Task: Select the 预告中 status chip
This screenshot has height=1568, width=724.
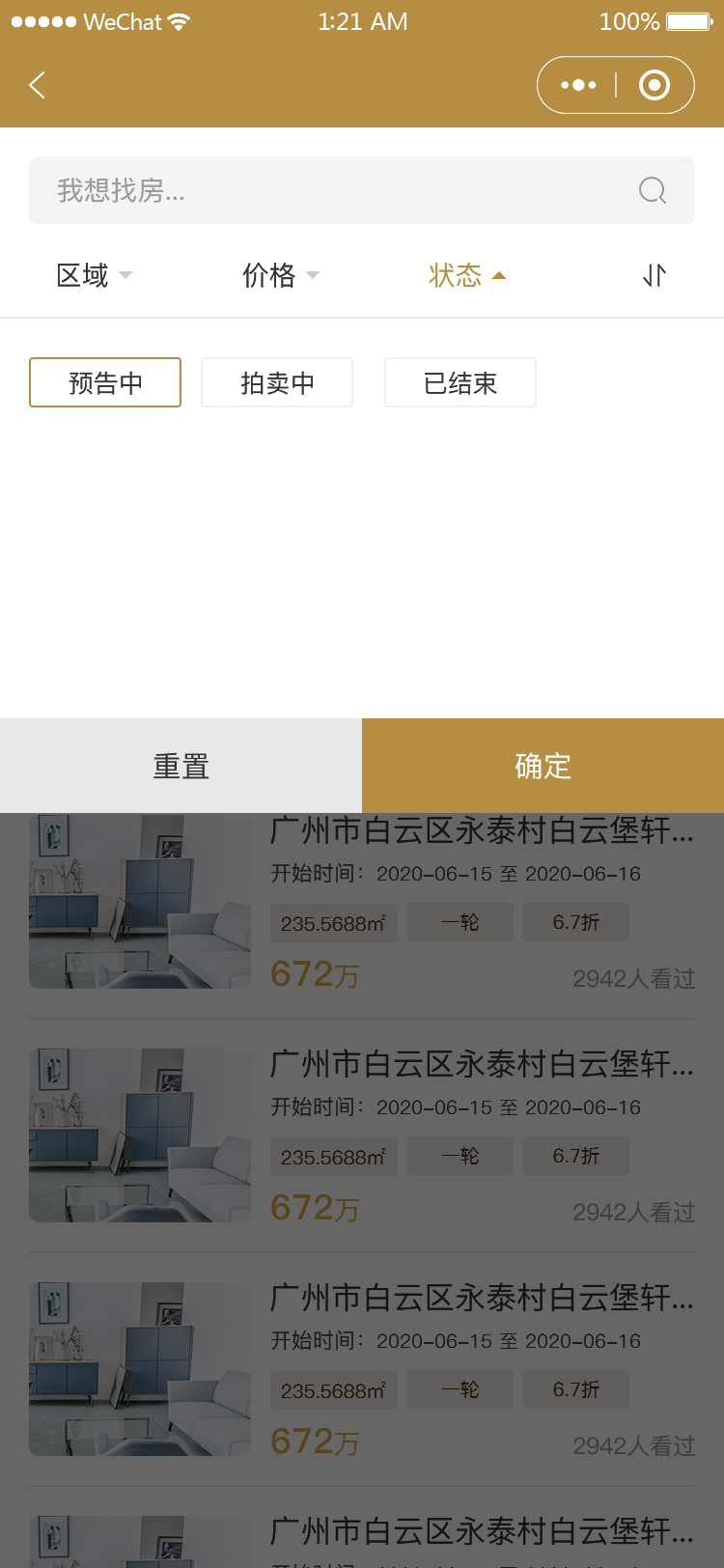Action: coord(105,382)
